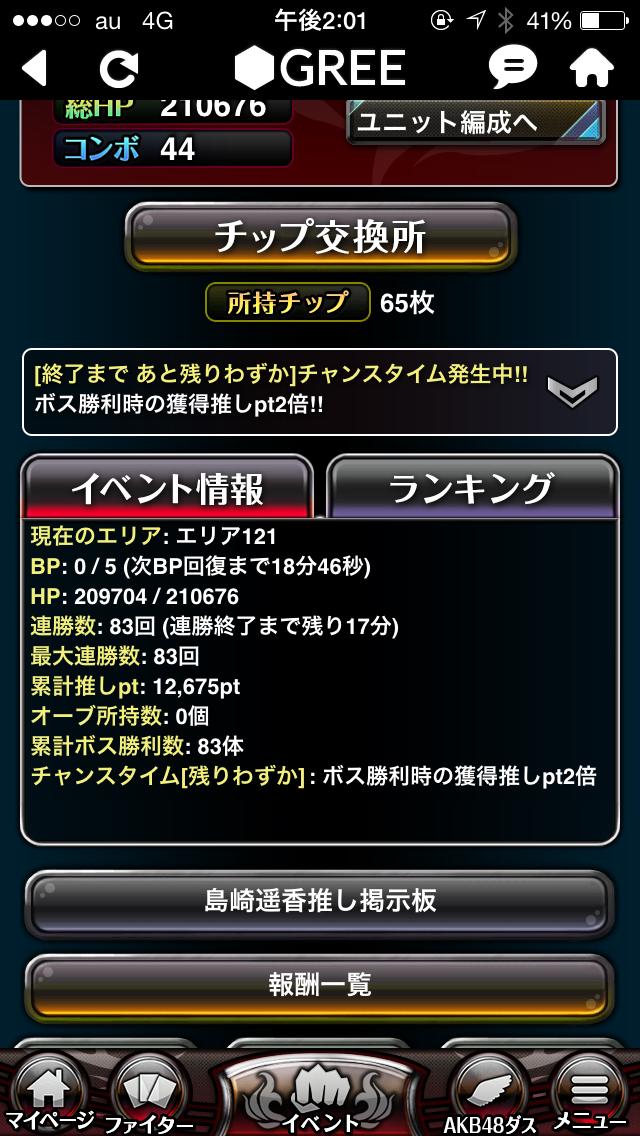Viewport: 640px width, 1136px height.
Task: Expand the チャンスタイム notice banner
Action: 572,391
